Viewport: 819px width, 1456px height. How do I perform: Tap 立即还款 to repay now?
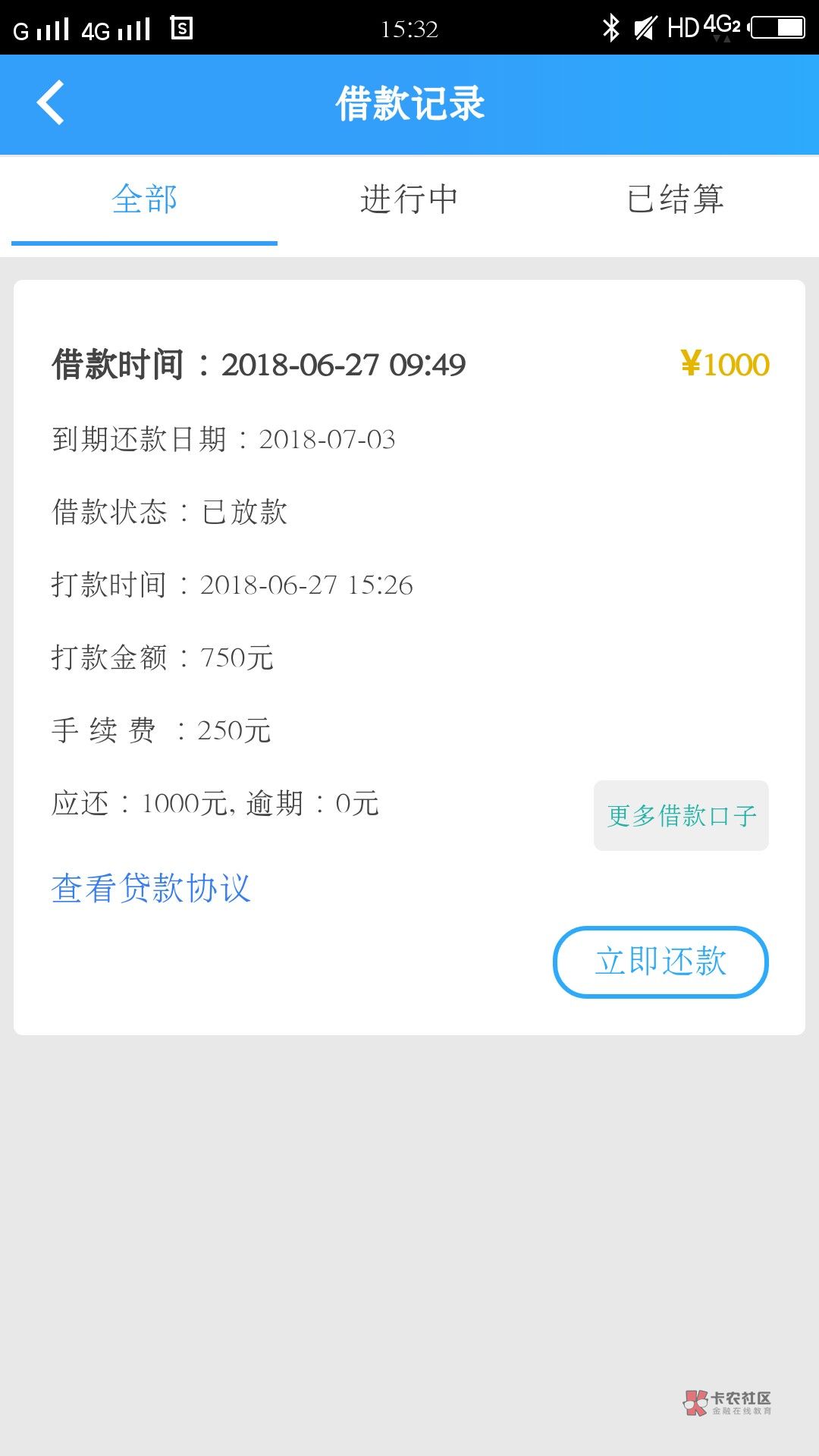point(661,962)
